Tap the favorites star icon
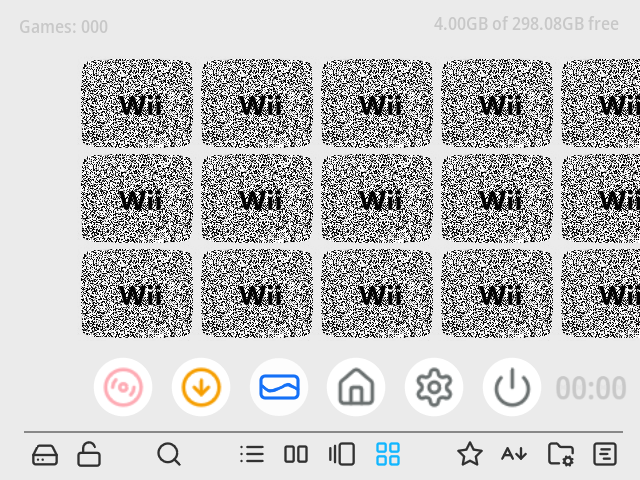The width and height of the screenshot is (640, 480). pos(470,454)
